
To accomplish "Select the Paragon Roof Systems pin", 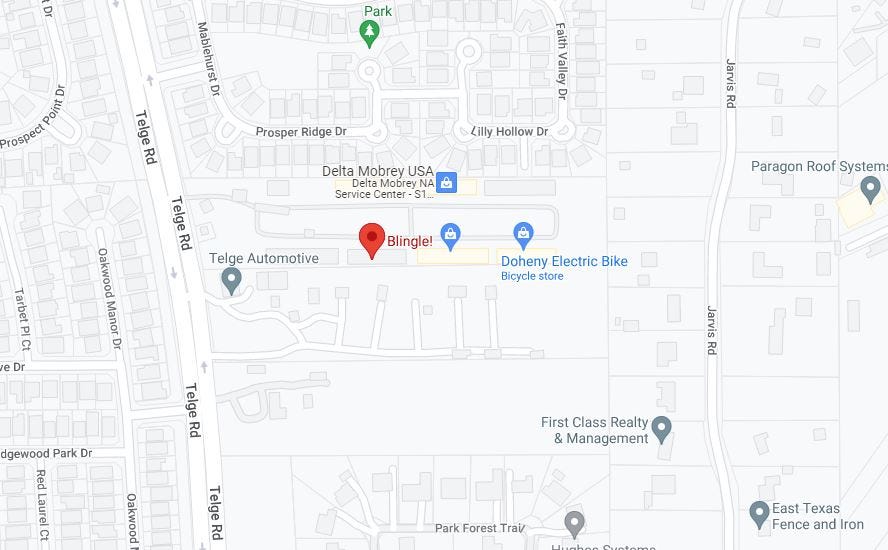I will coord(870,187).
